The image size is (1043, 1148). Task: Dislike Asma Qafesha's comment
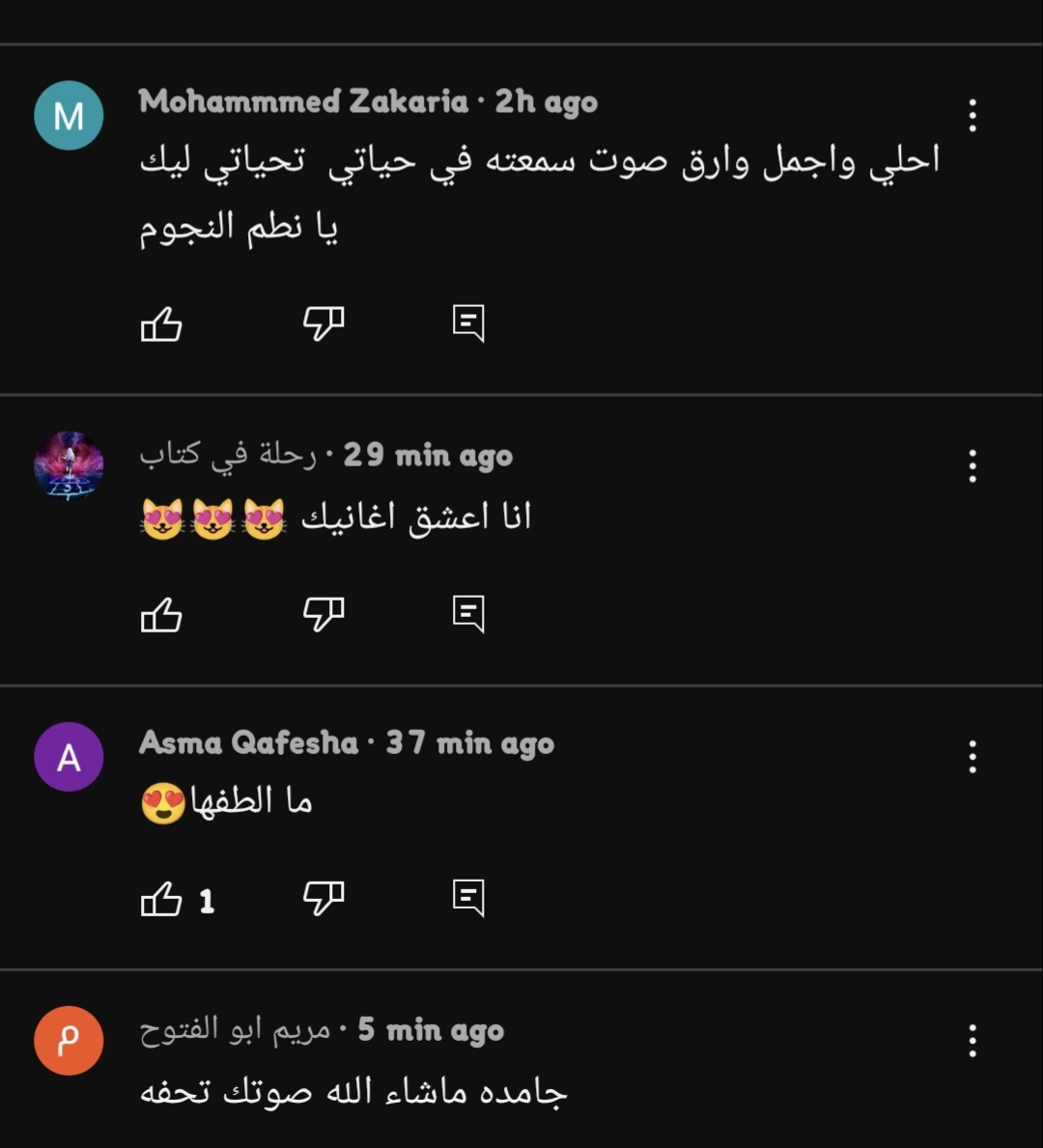click(x=324, y=900)
